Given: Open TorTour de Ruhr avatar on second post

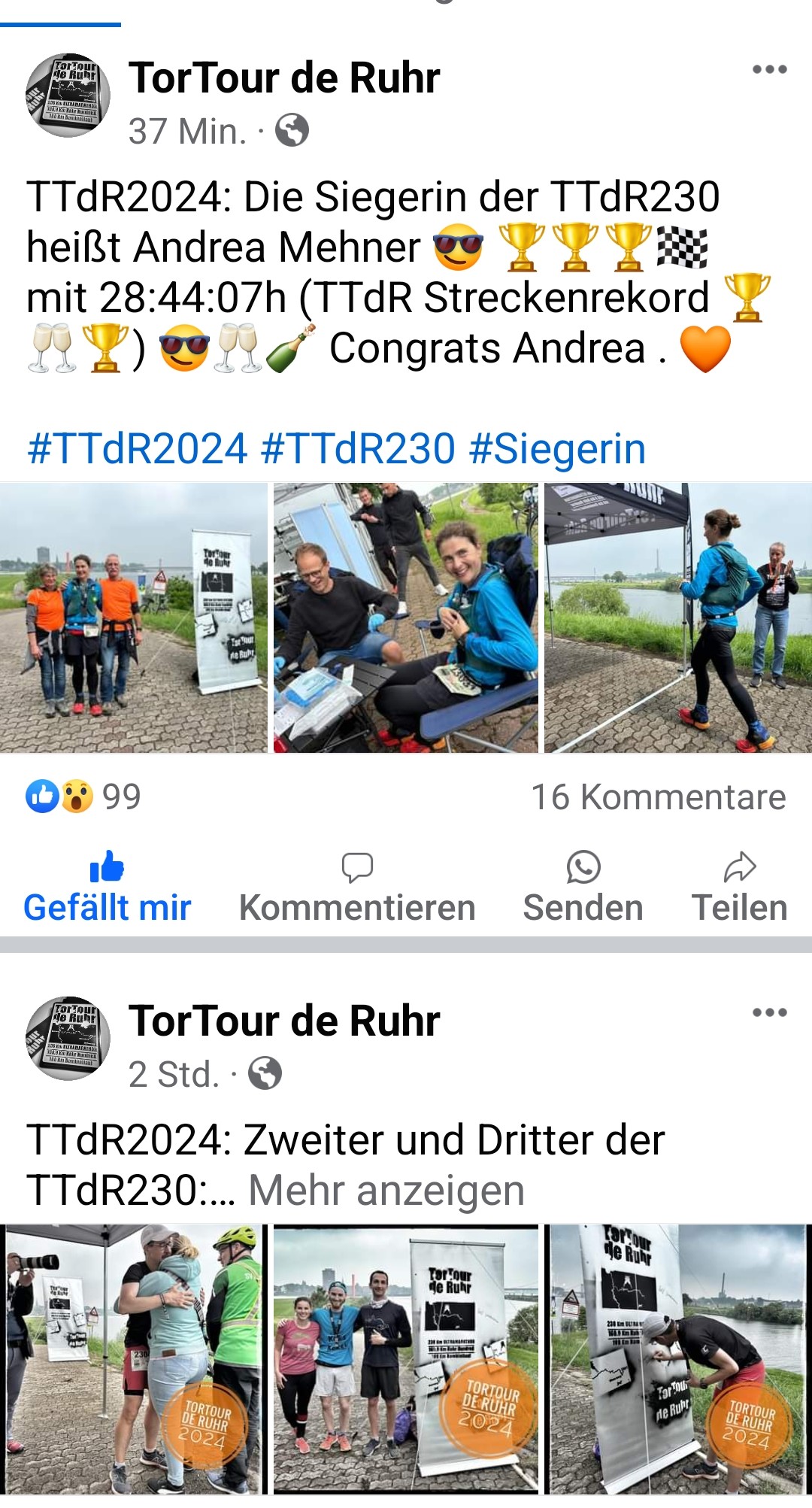Looking at the screenshot, I should tap(68, 1039).
